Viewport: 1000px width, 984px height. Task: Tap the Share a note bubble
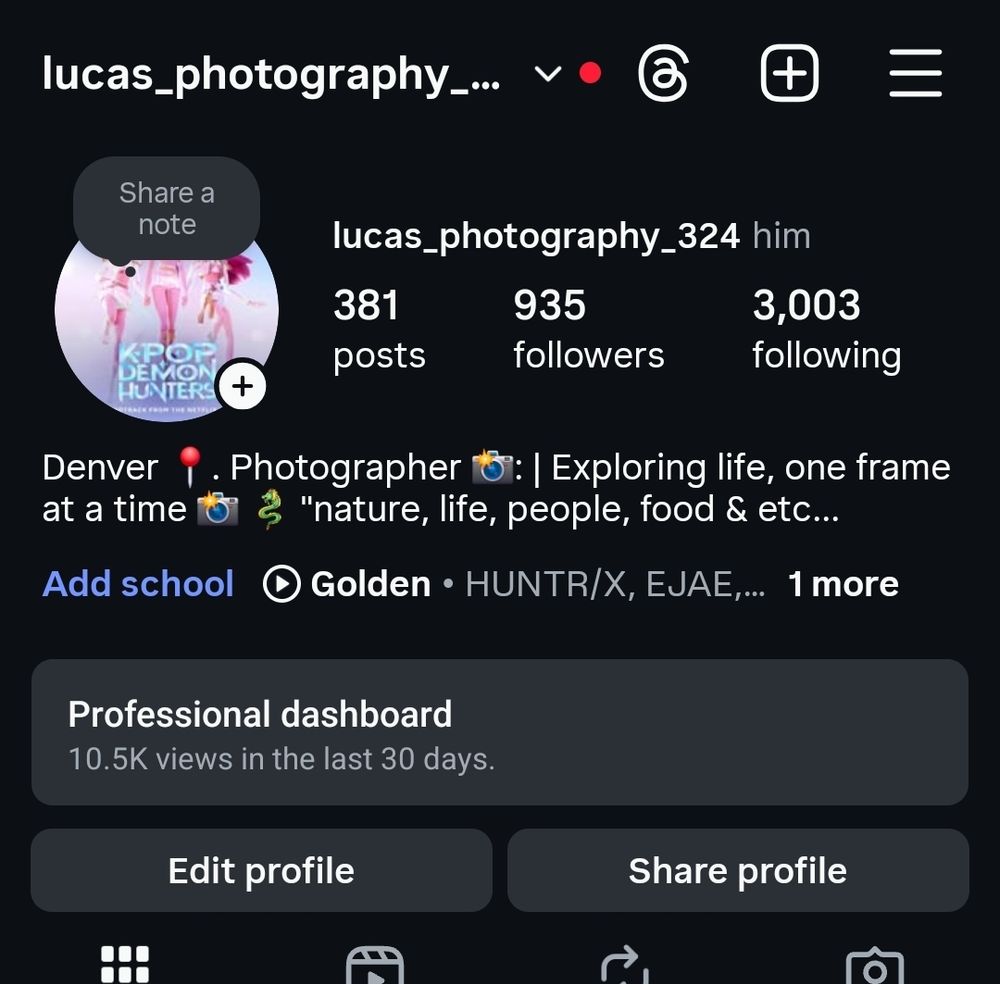coord(167,208)
